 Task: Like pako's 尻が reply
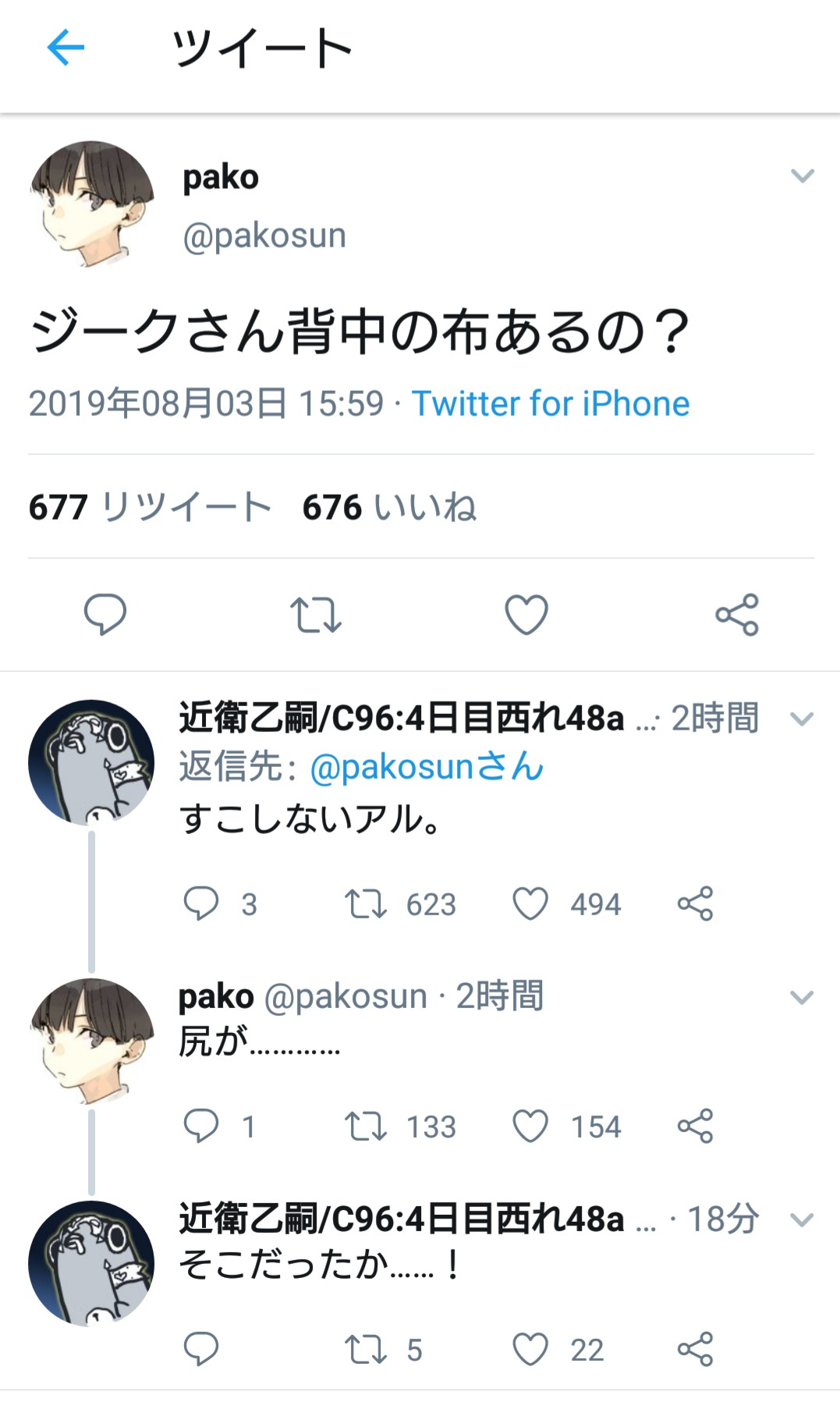click(530, 1127)
